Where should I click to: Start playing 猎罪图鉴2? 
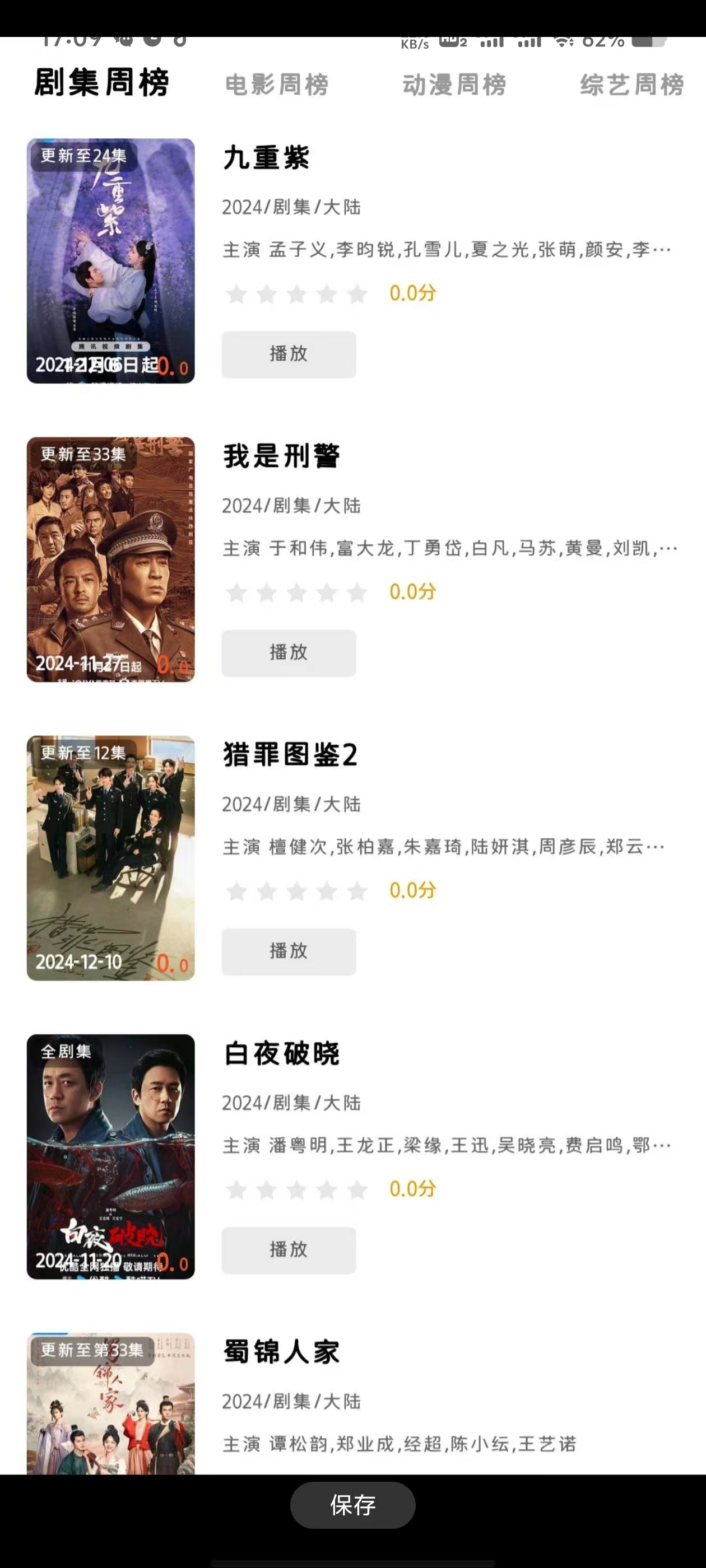(x=288, y=951)
